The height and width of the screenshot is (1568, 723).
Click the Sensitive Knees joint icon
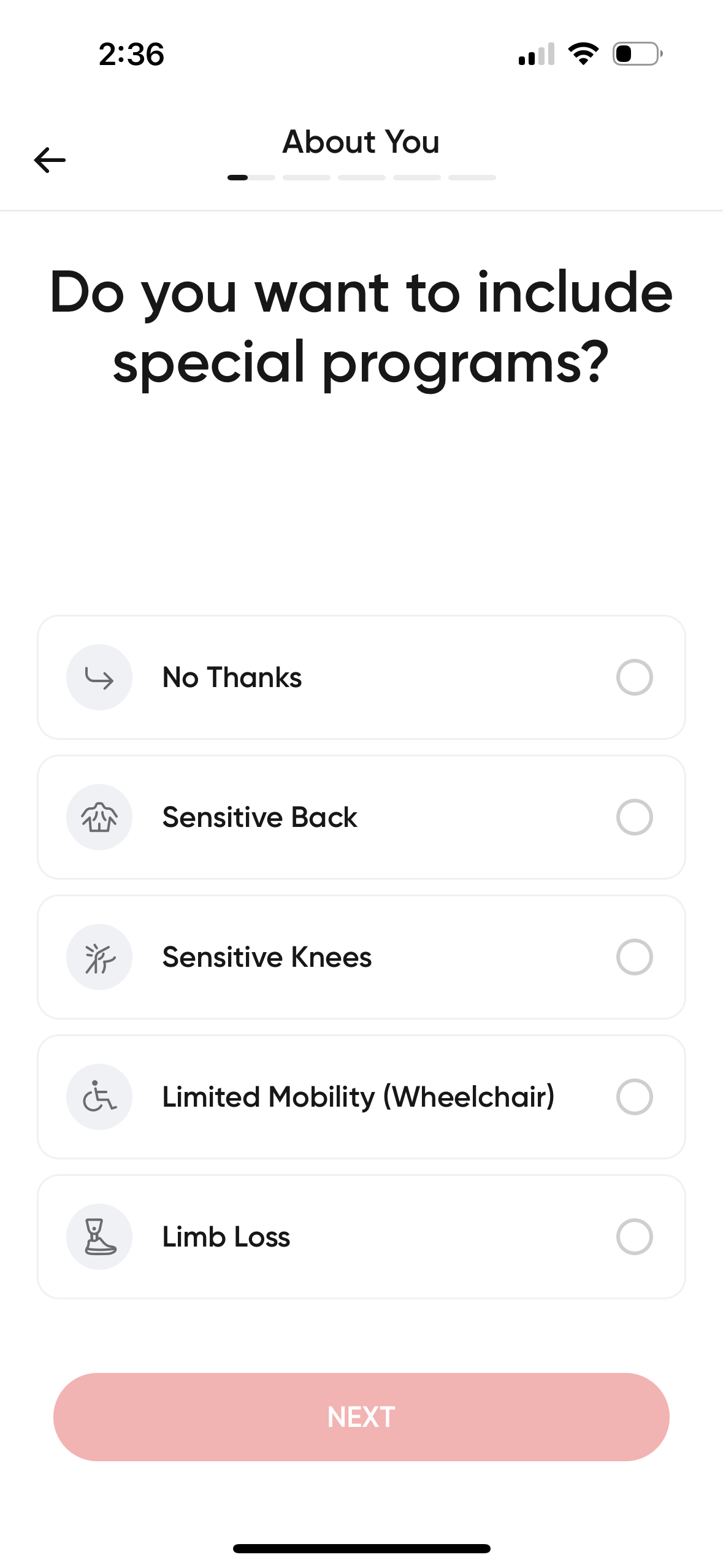[99, 956]
